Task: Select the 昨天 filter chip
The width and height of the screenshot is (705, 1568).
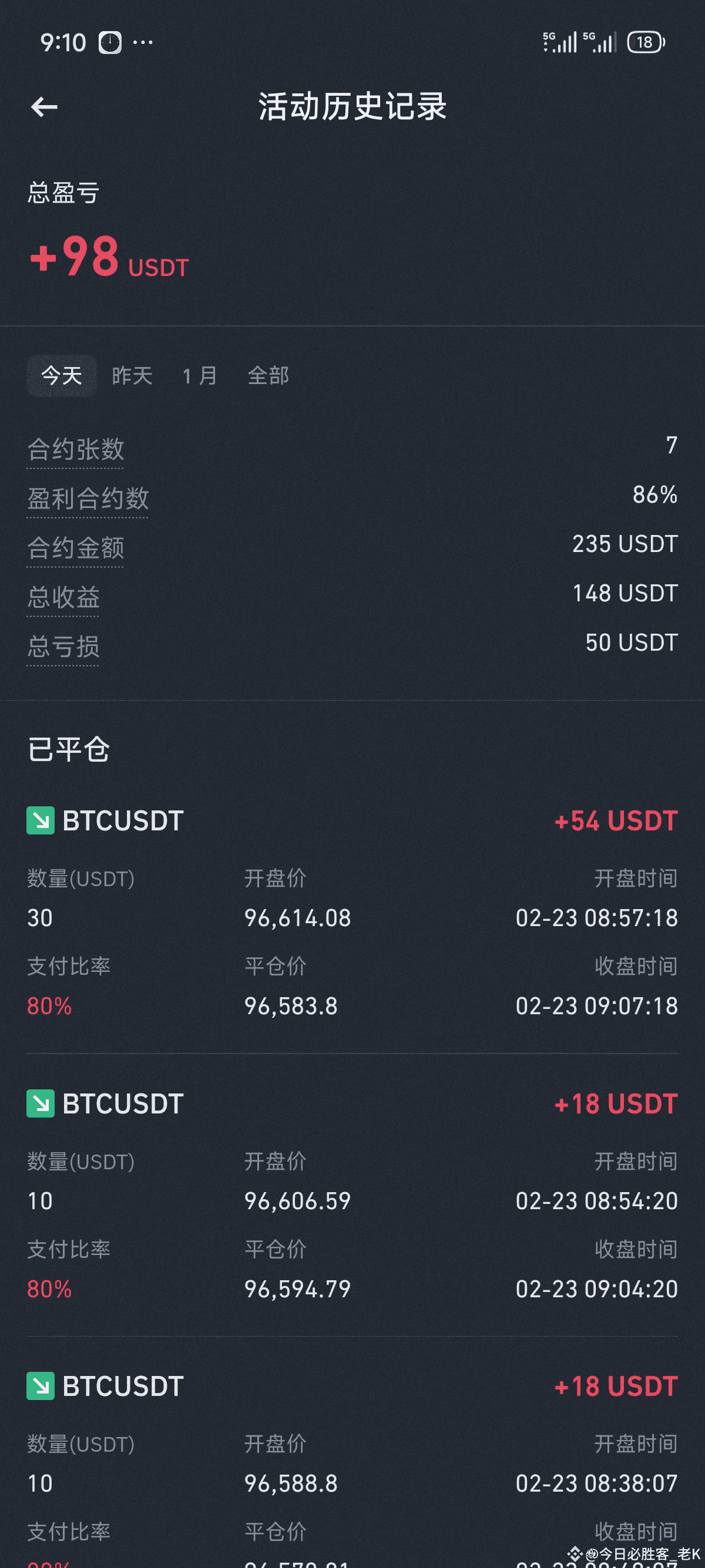Action: point(132,376)
